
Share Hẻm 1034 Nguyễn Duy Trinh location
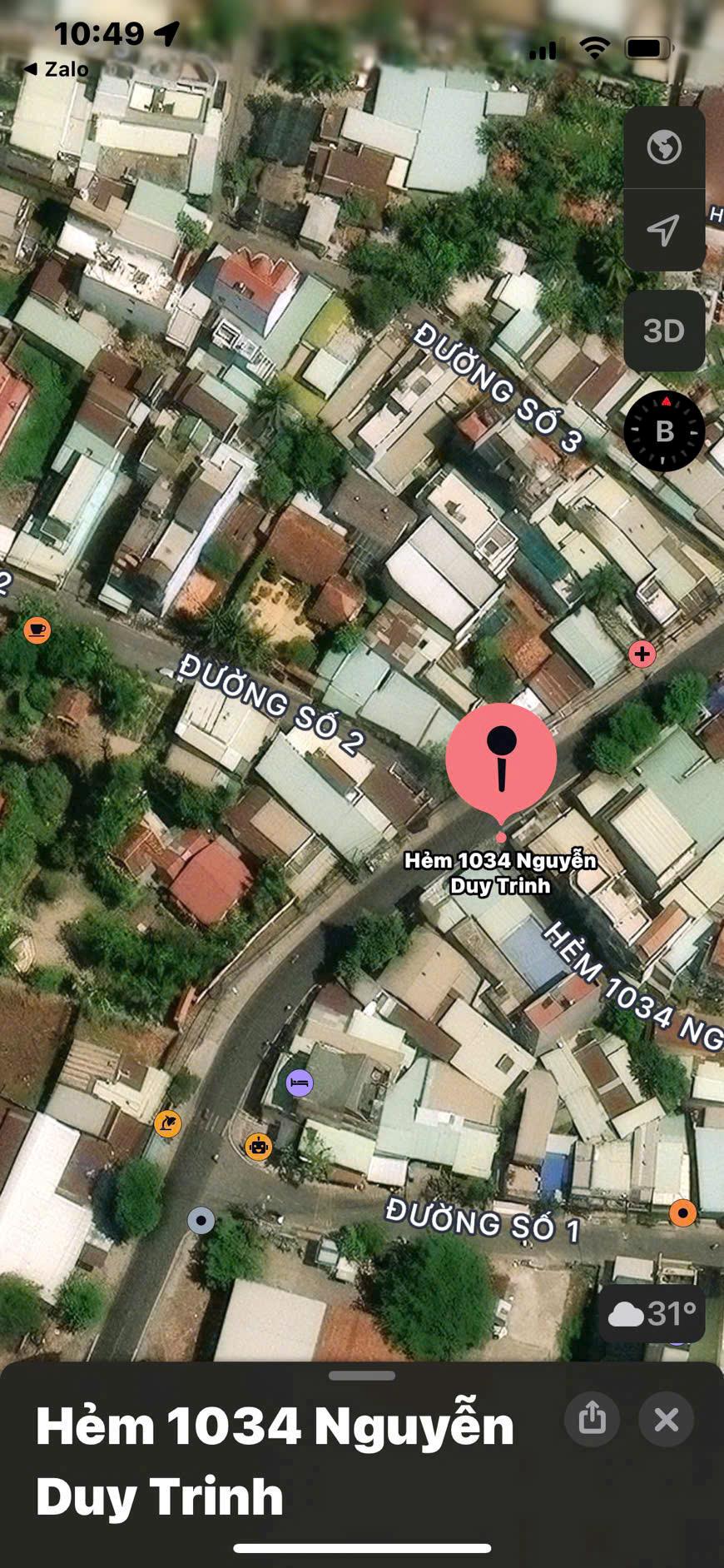tap(592, 1419)
